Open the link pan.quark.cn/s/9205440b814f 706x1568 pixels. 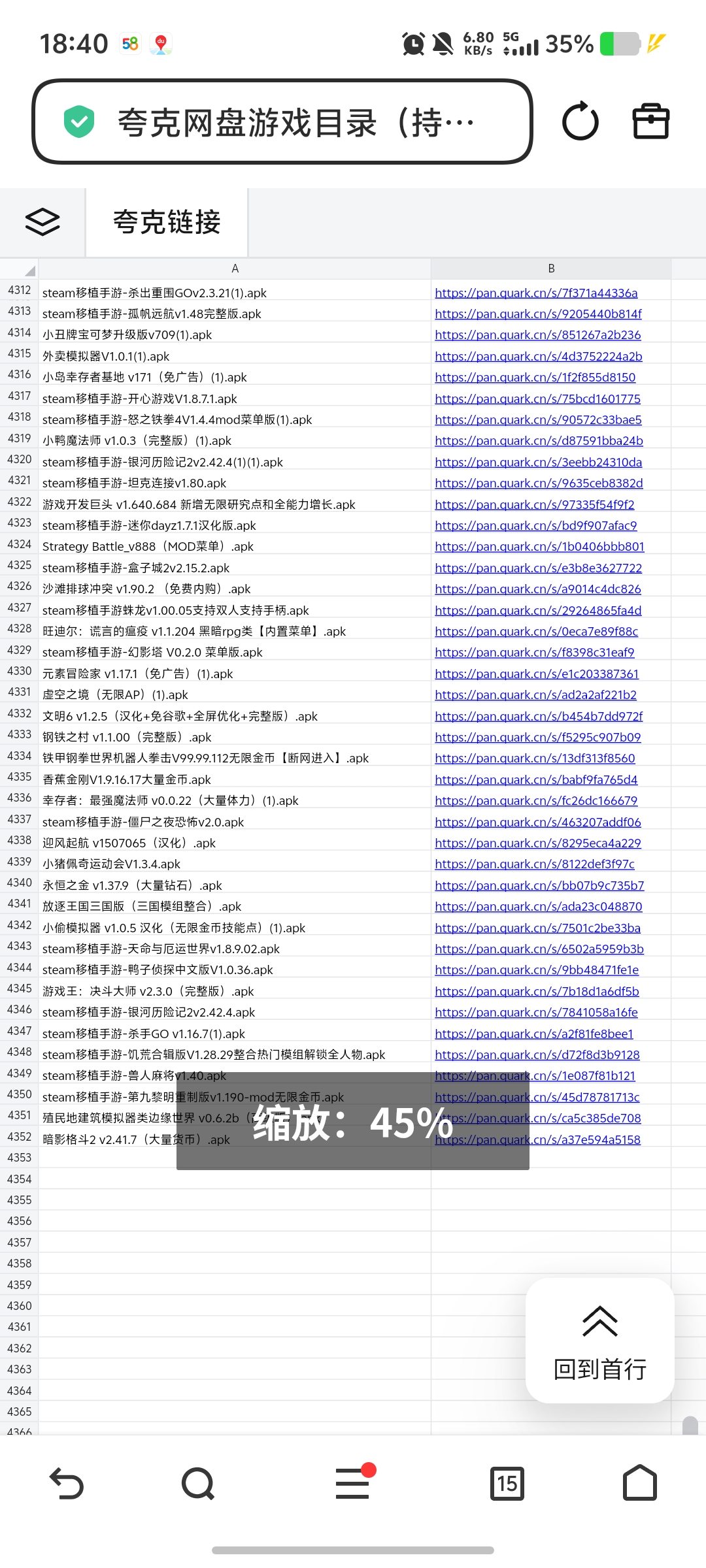click(x=538, y=314)
